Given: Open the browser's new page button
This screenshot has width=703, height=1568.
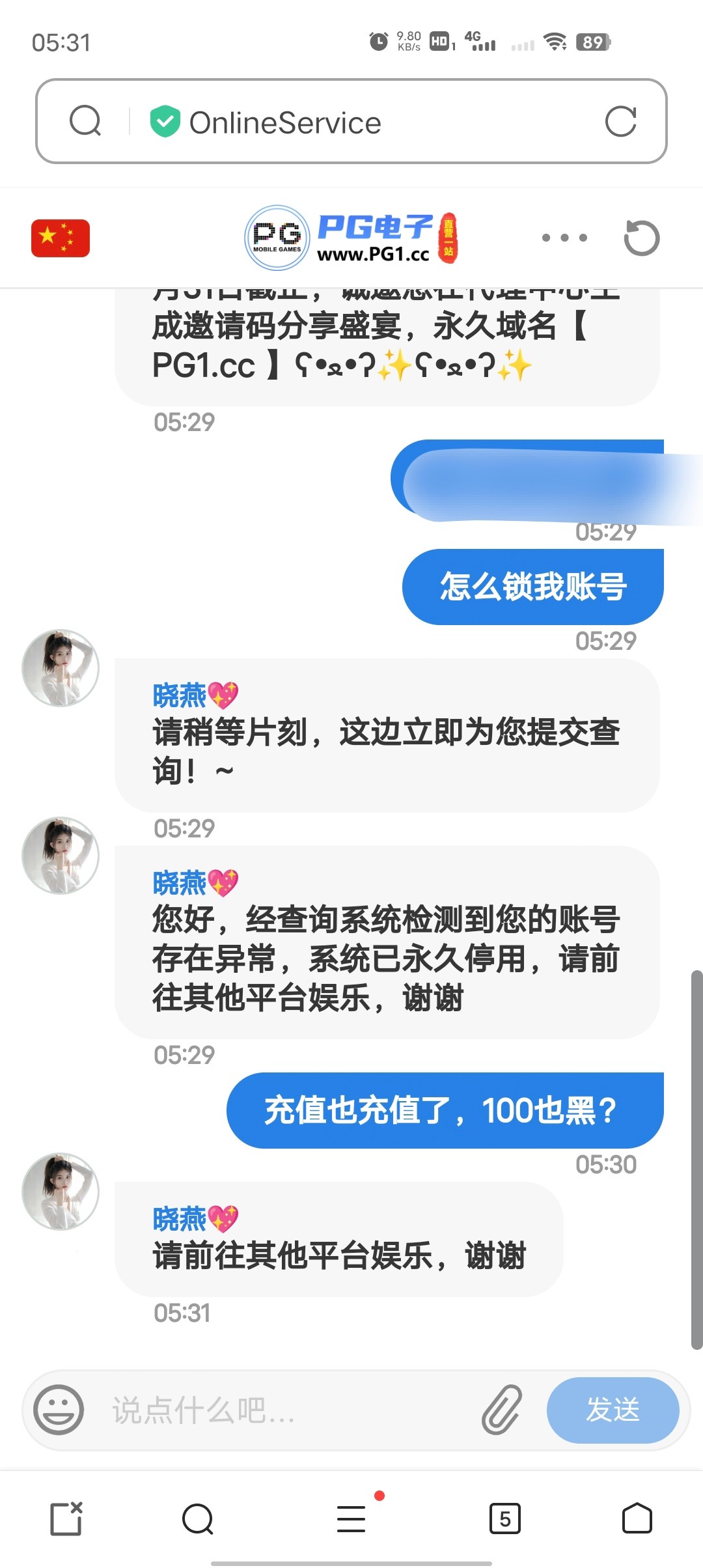Looking at the screenshot, I should pos(66,1519).
